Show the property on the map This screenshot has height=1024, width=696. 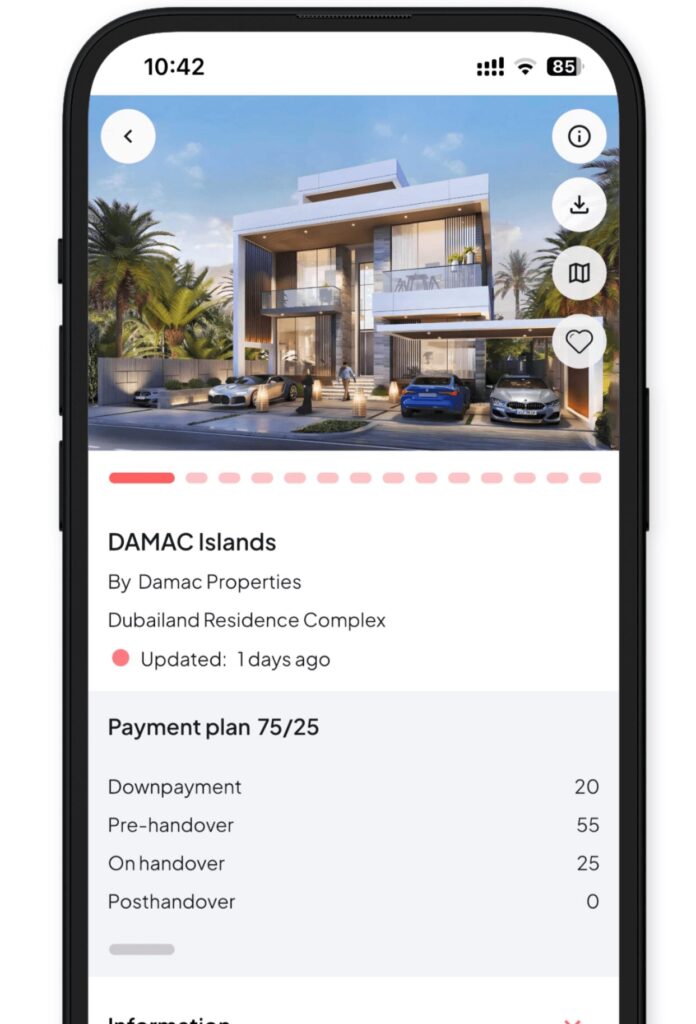579,273
